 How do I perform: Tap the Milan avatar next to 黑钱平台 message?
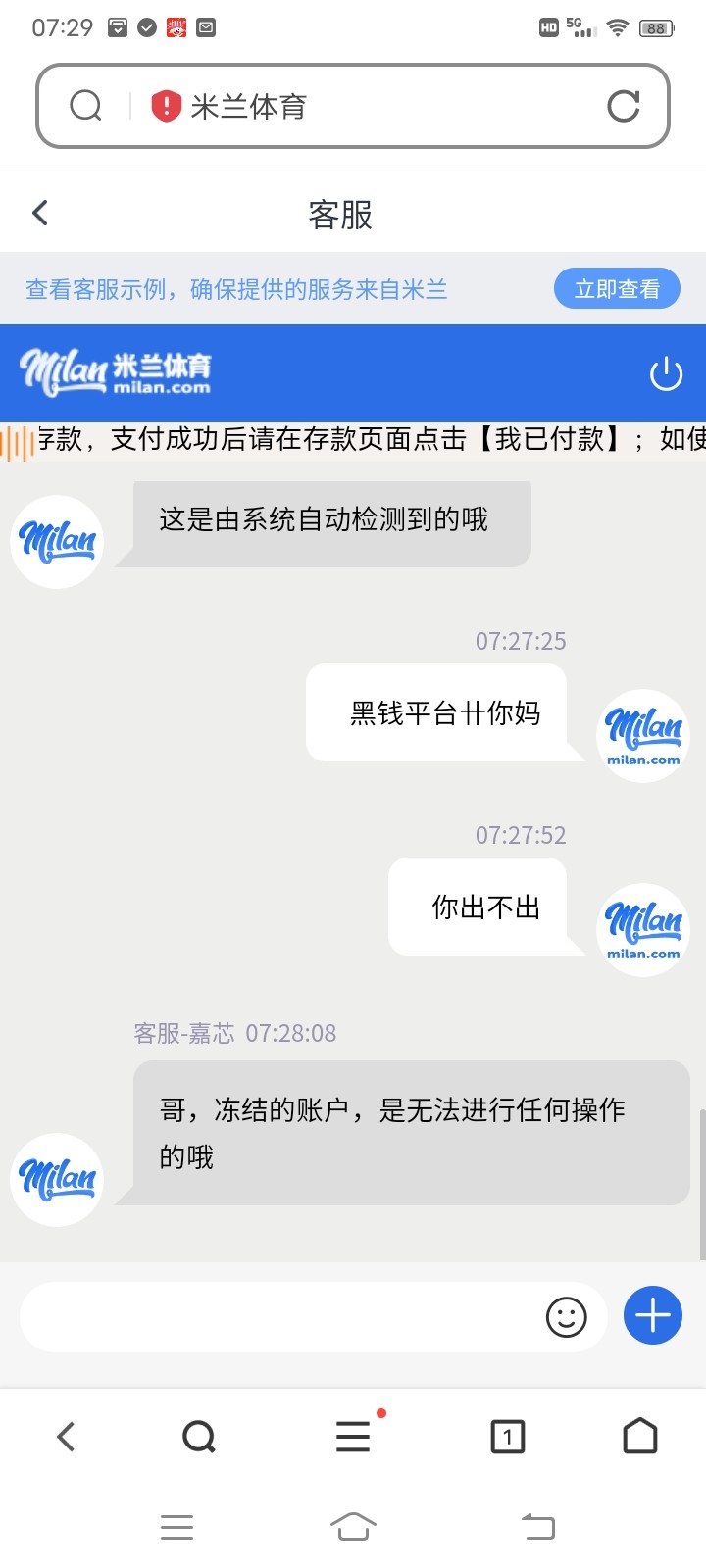(x=642, y=735)
